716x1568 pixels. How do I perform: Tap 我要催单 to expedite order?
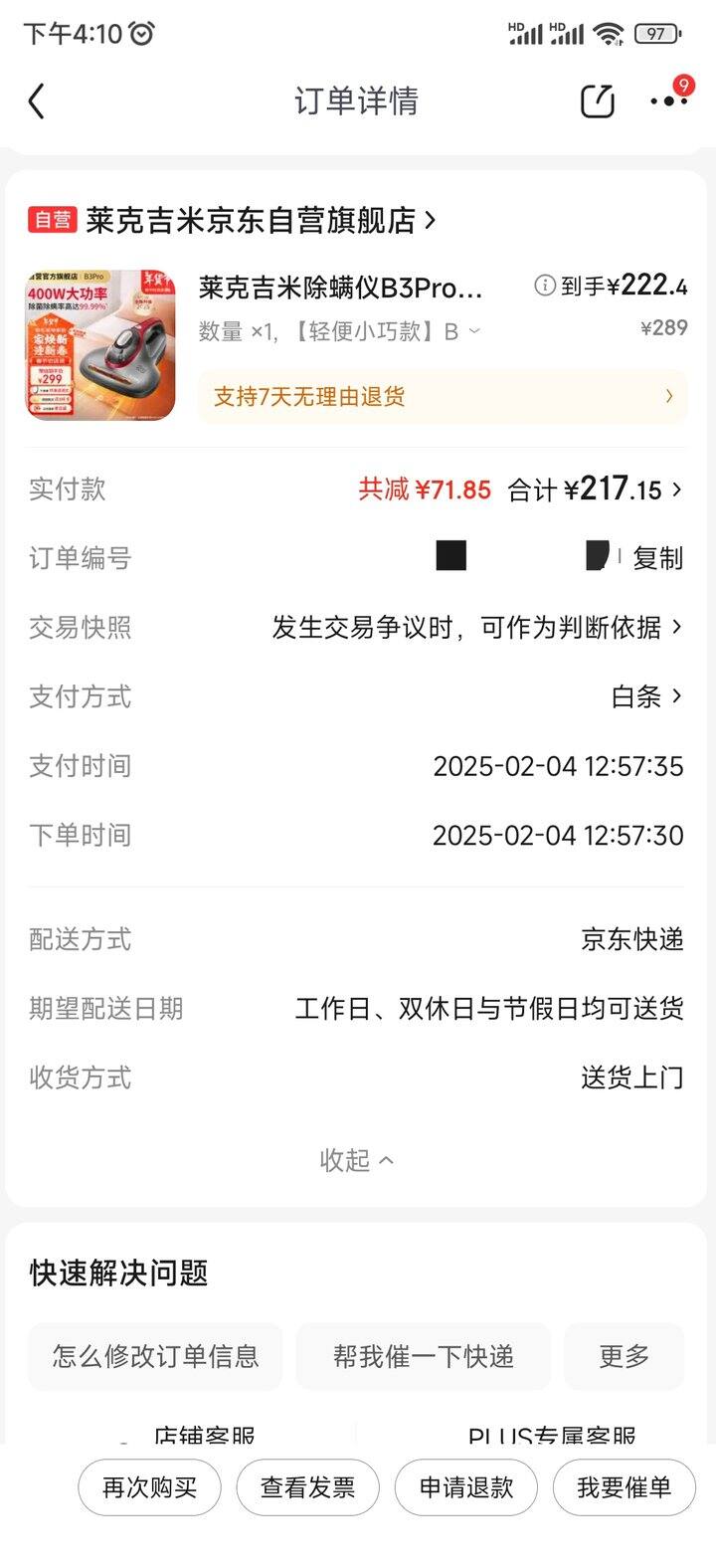click(x=625, y=1487)
